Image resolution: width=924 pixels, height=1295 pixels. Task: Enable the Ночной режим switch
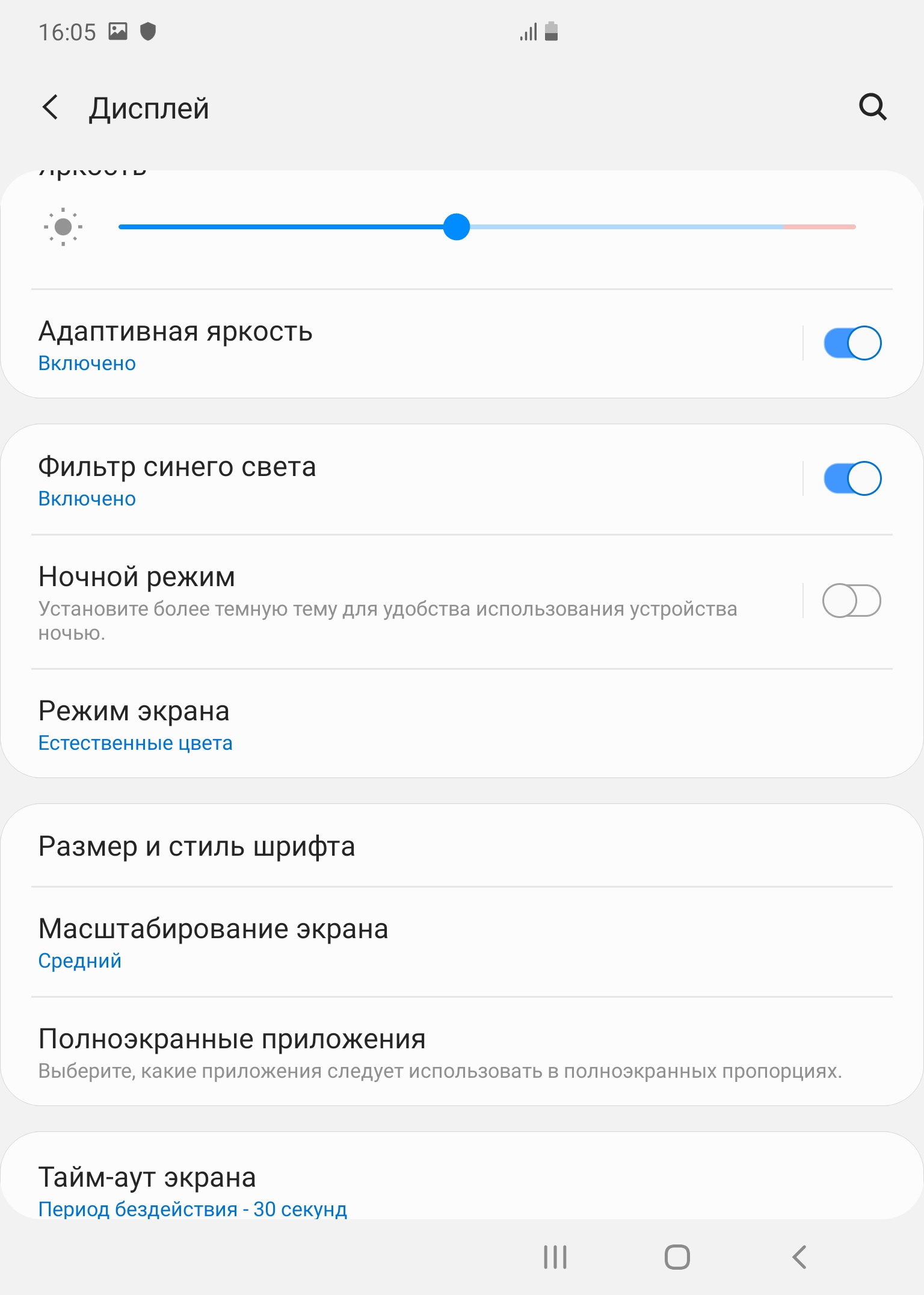tap(852, 601)
